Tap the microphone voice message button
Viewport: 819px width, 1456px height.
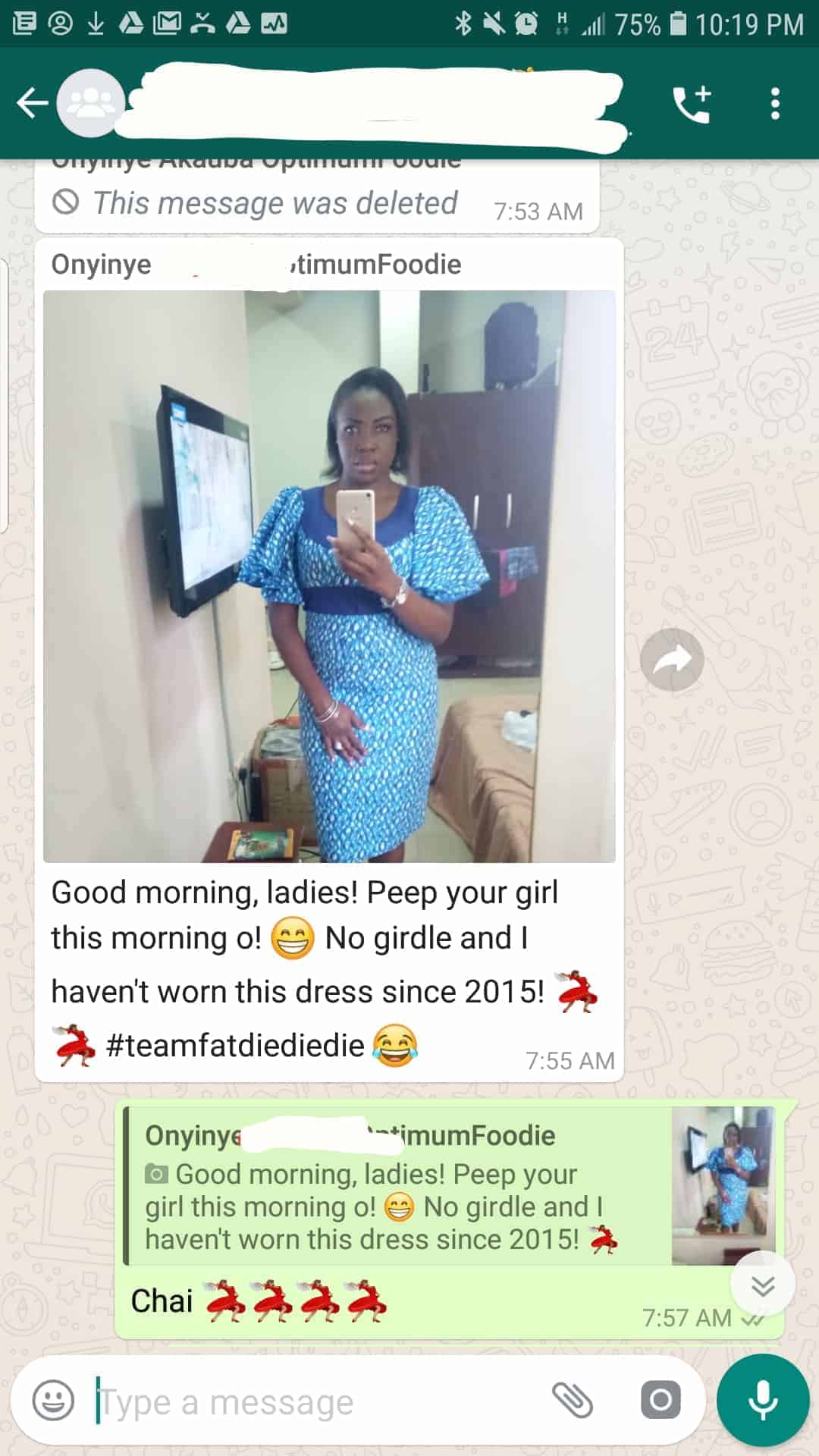coord(762,1400)
